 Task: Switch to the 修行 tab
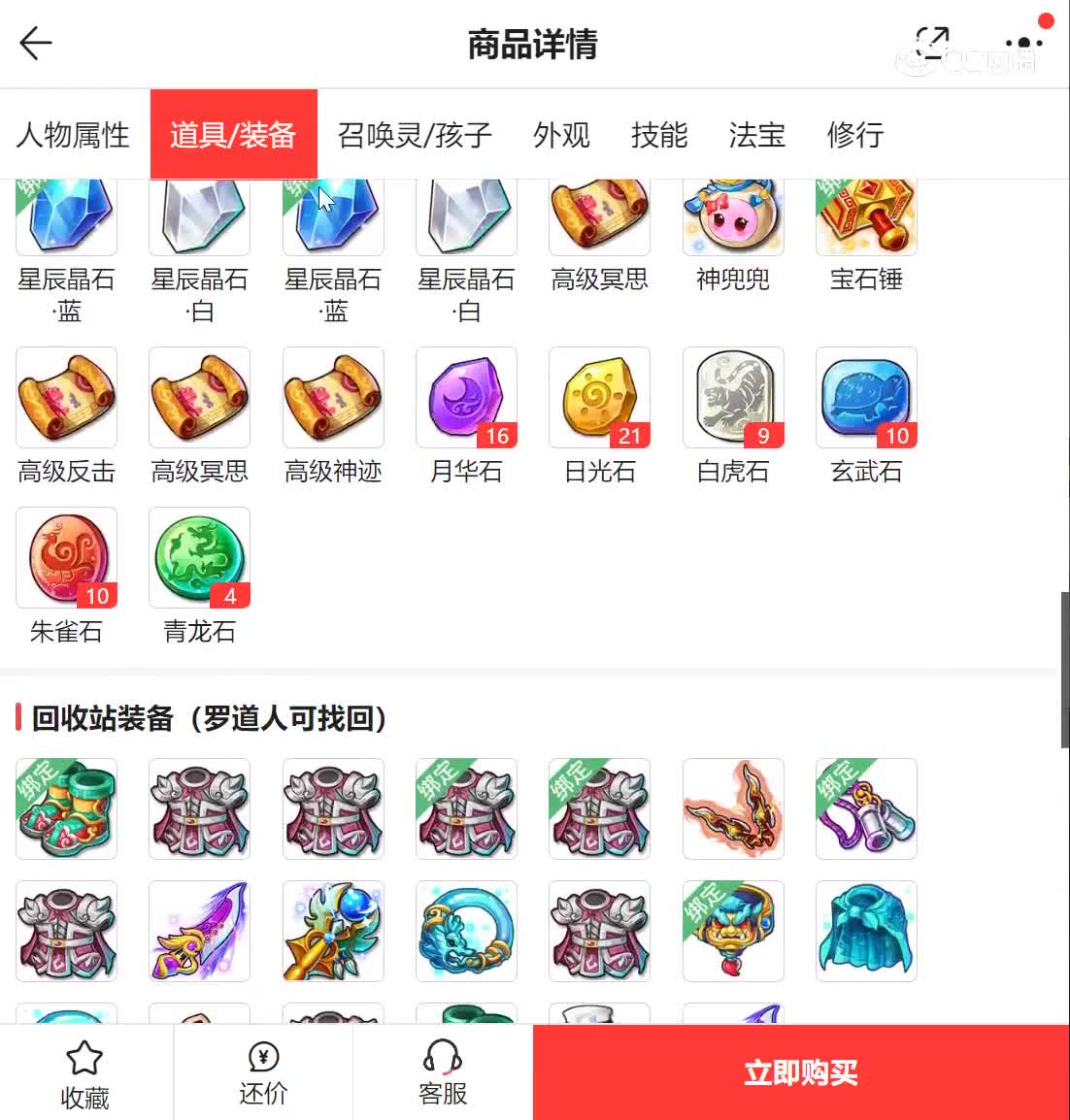[855, 135]
